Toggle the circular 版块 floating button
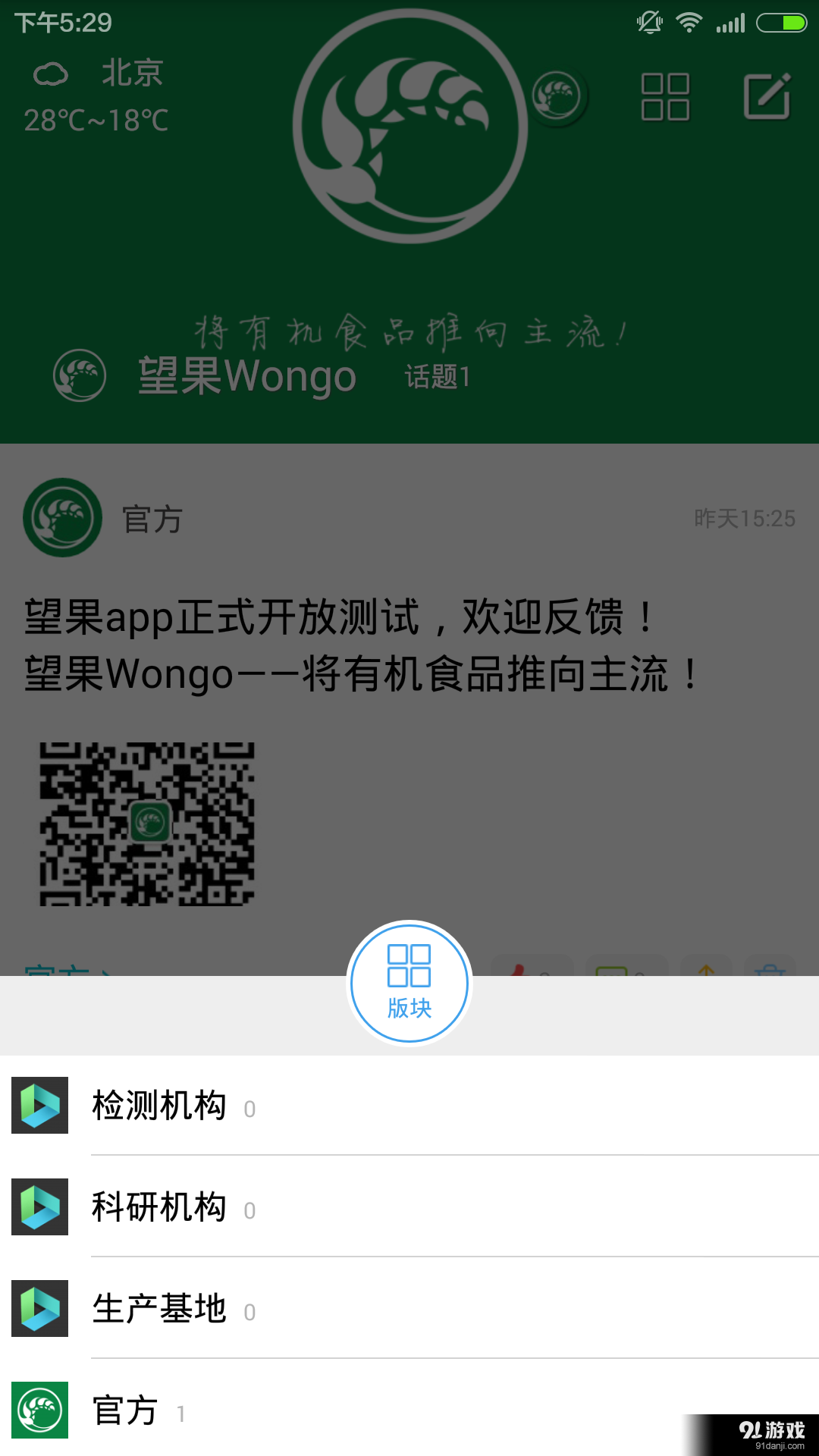Viewport: 819px width, 1456px height. (409, 982)
